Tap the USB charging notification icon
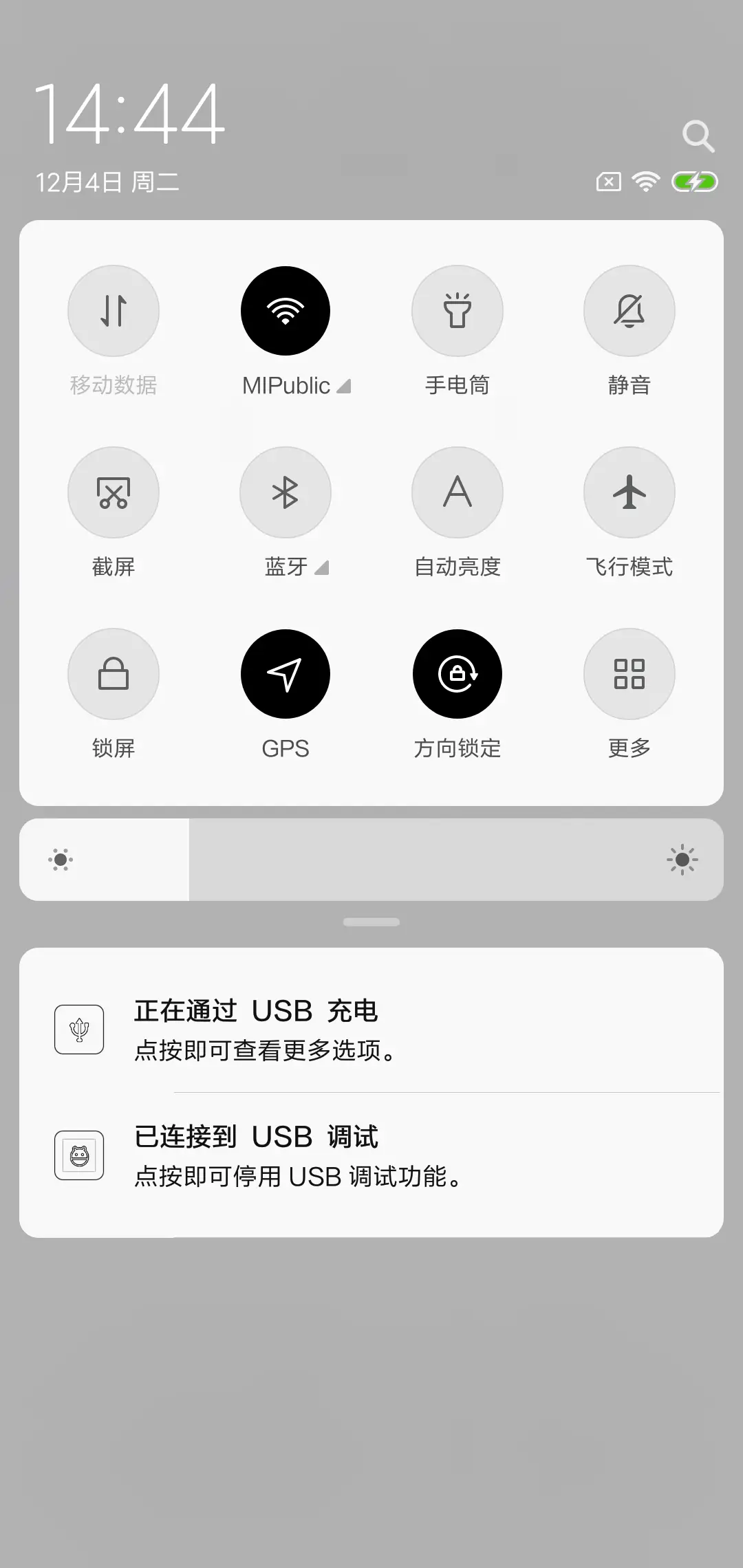The width and height of the screenshot is (743, 1568). tap(79, 1028)
